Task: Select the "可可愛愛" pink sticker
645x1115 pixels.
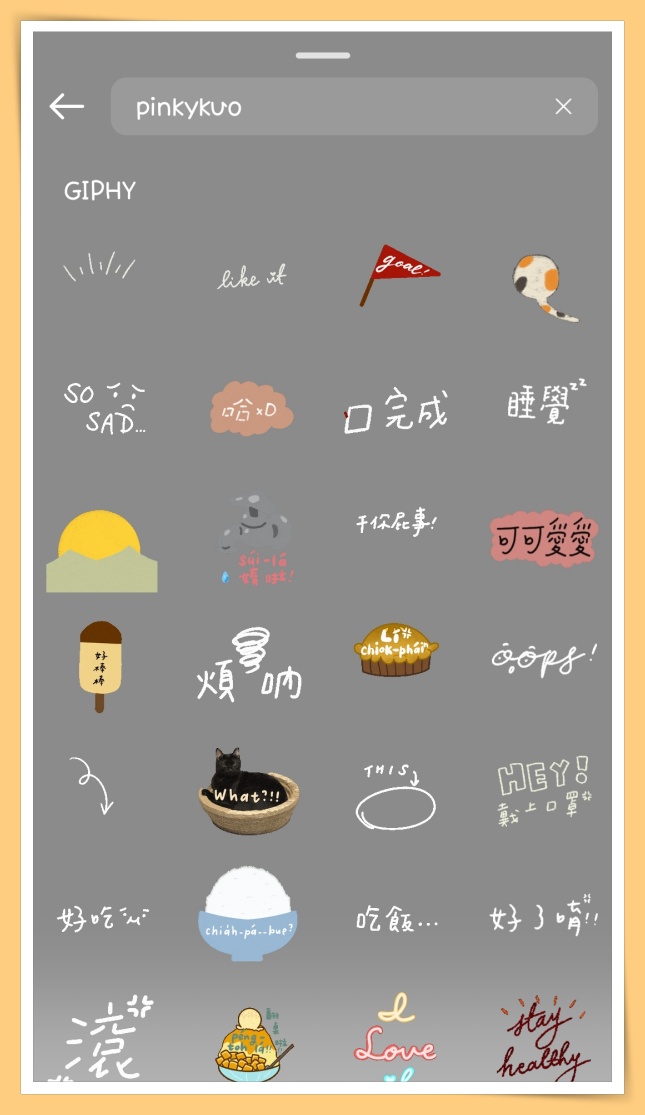Action: (x=543, y=540)
